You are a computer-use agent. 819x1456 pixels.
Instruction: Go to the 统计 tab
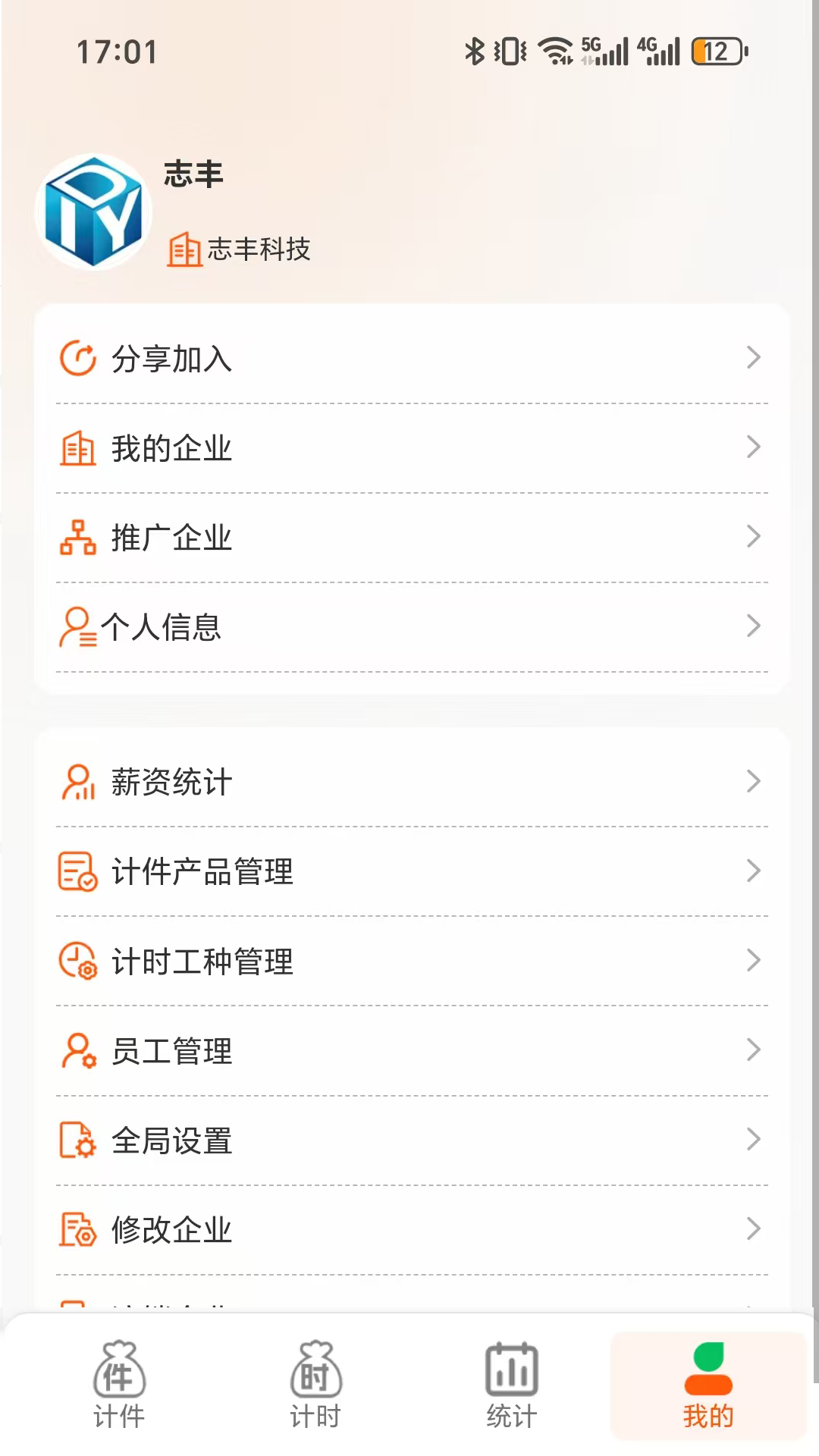(512, 1385)
